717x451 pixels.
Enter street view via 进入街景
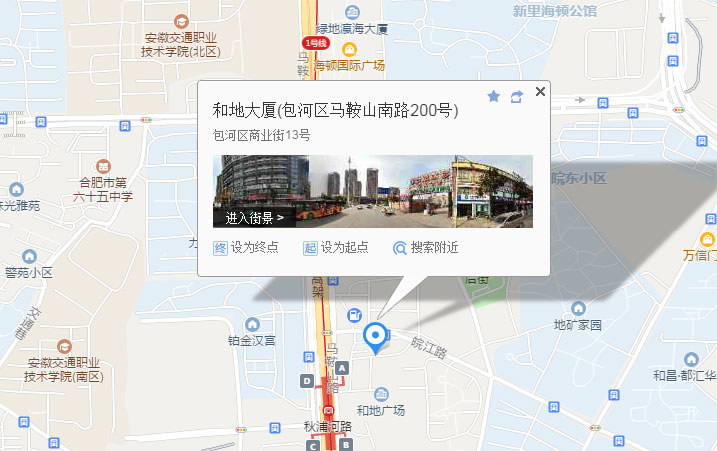coord(254,217)
